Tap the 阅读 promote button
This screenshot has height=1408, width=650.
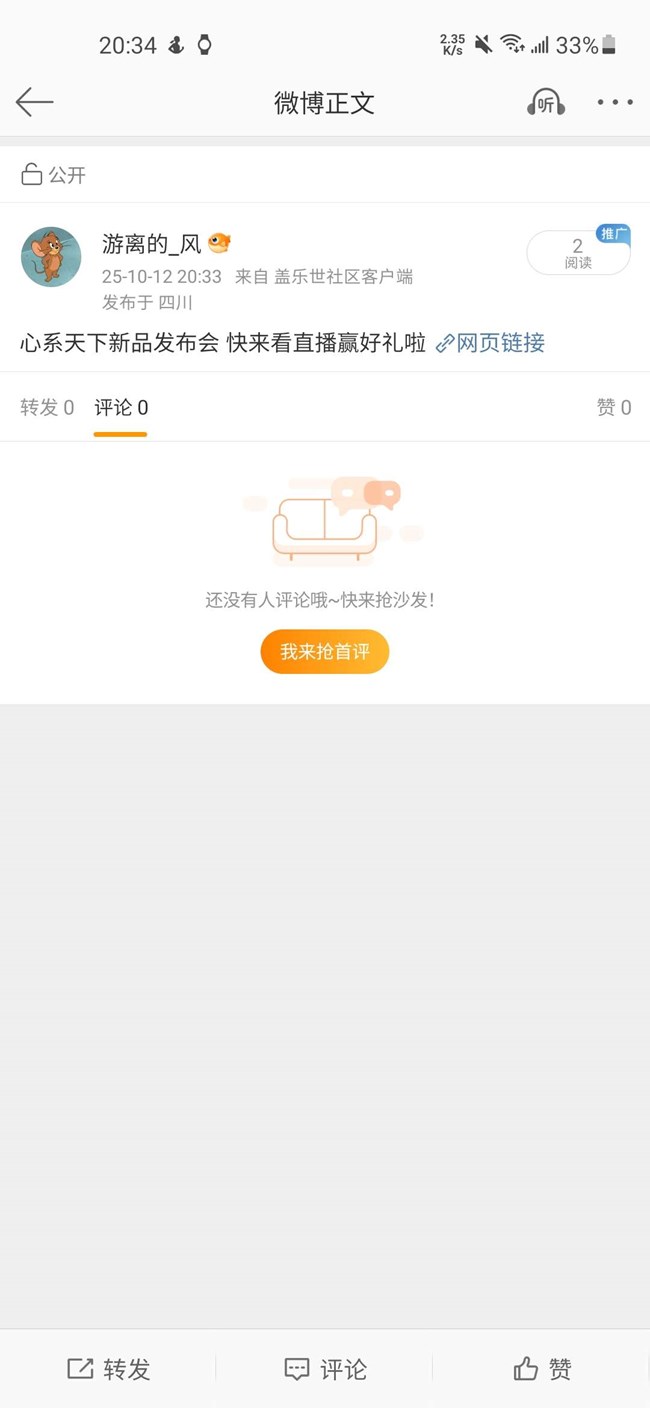click(578, 253)
